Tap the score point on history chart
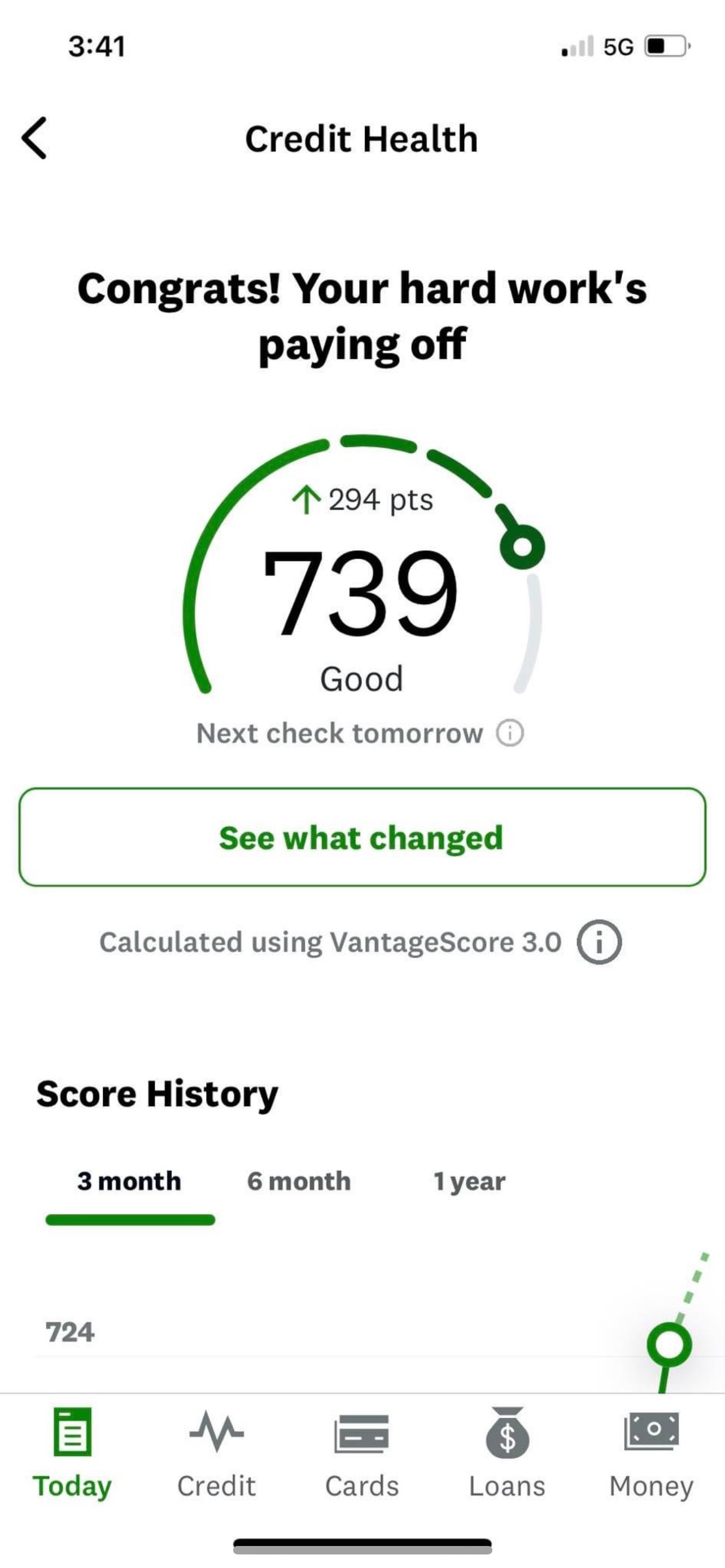725x1568 pixels. [x=669, y=1344]
